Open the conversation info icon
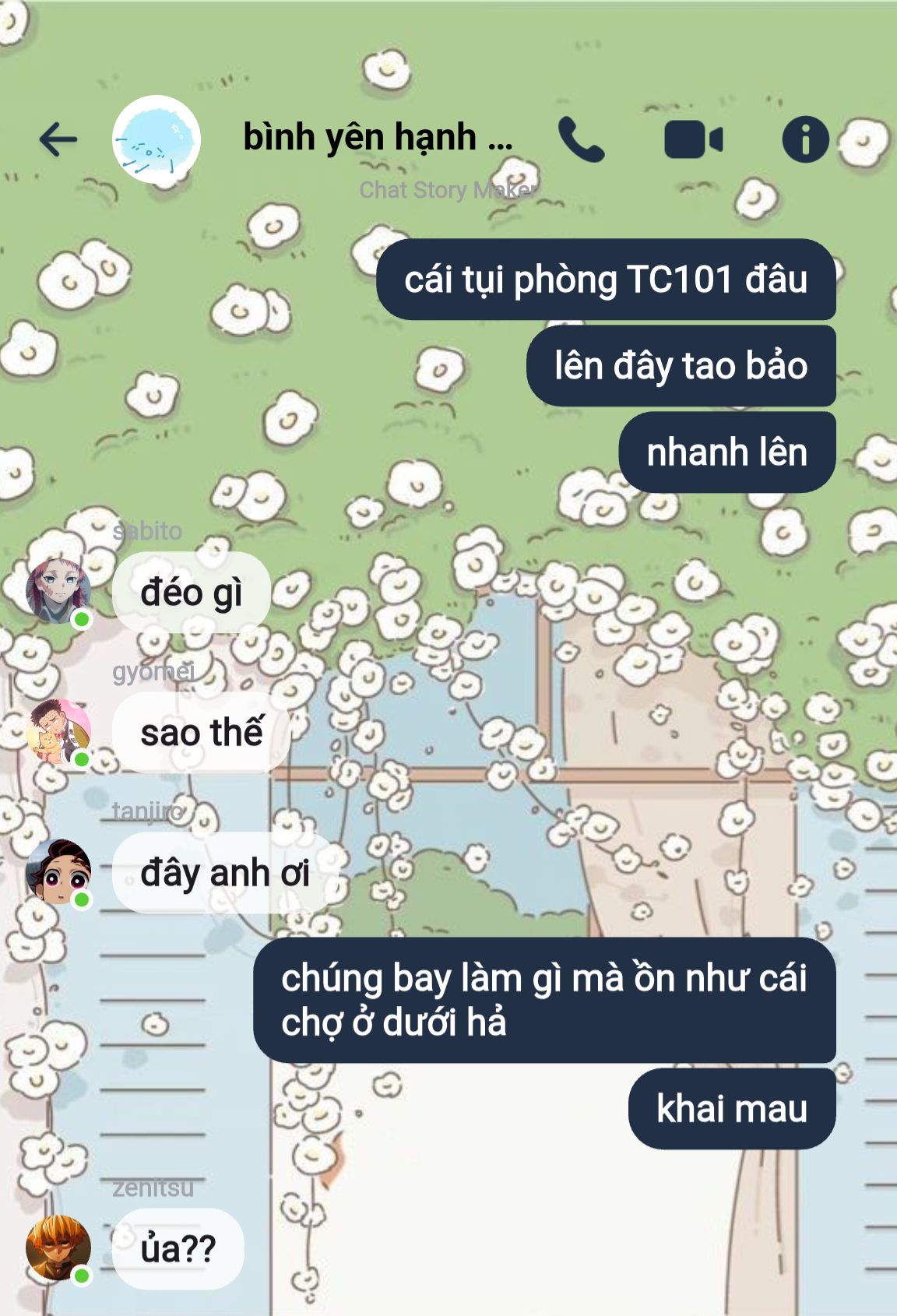The height and width of the screenshot is (1316, 897). click(x=805, y=139)
